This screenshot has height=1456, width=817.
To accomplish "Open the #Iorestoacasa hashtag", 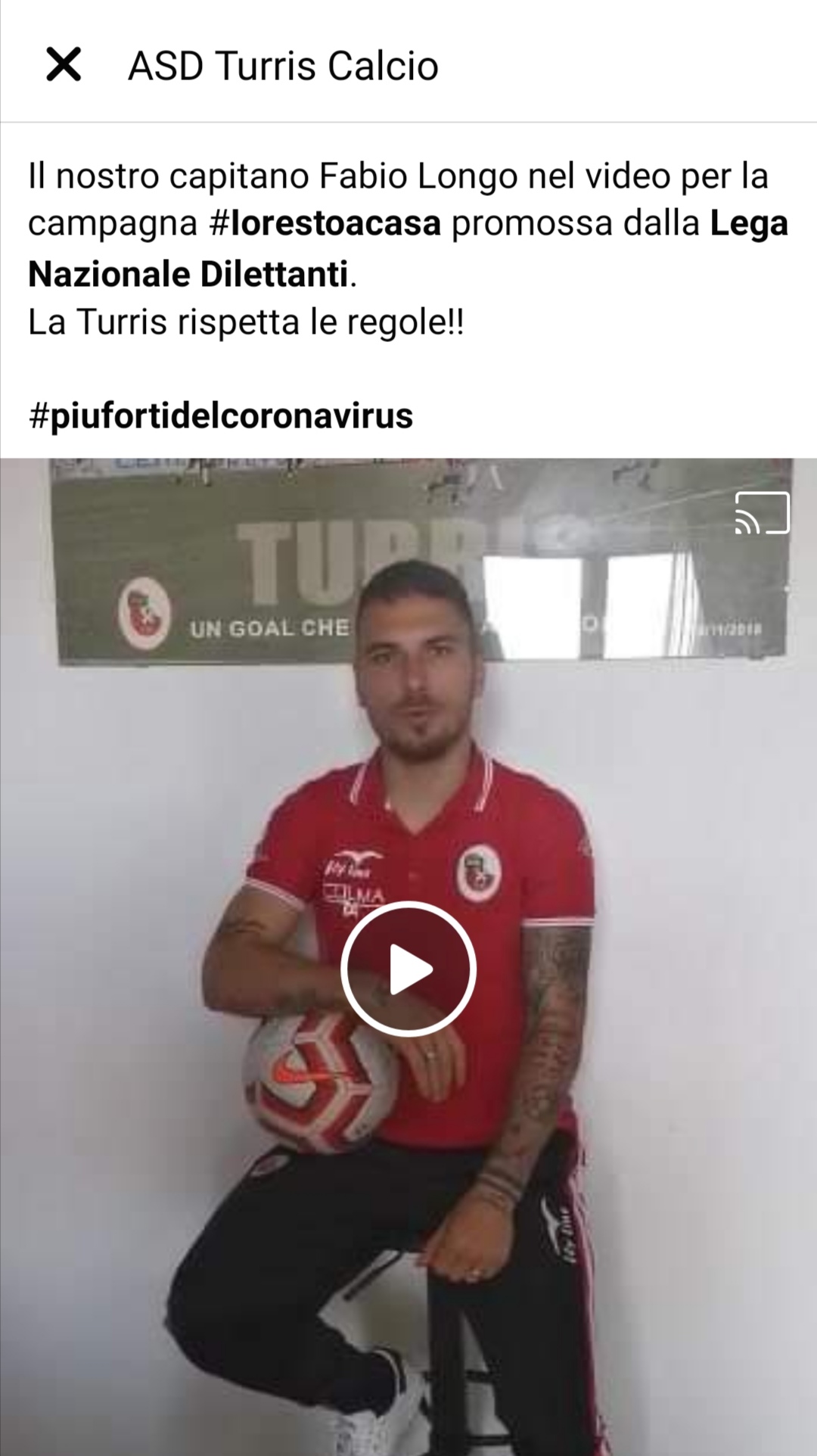I will pyautogui.click(x=325, y=224).
